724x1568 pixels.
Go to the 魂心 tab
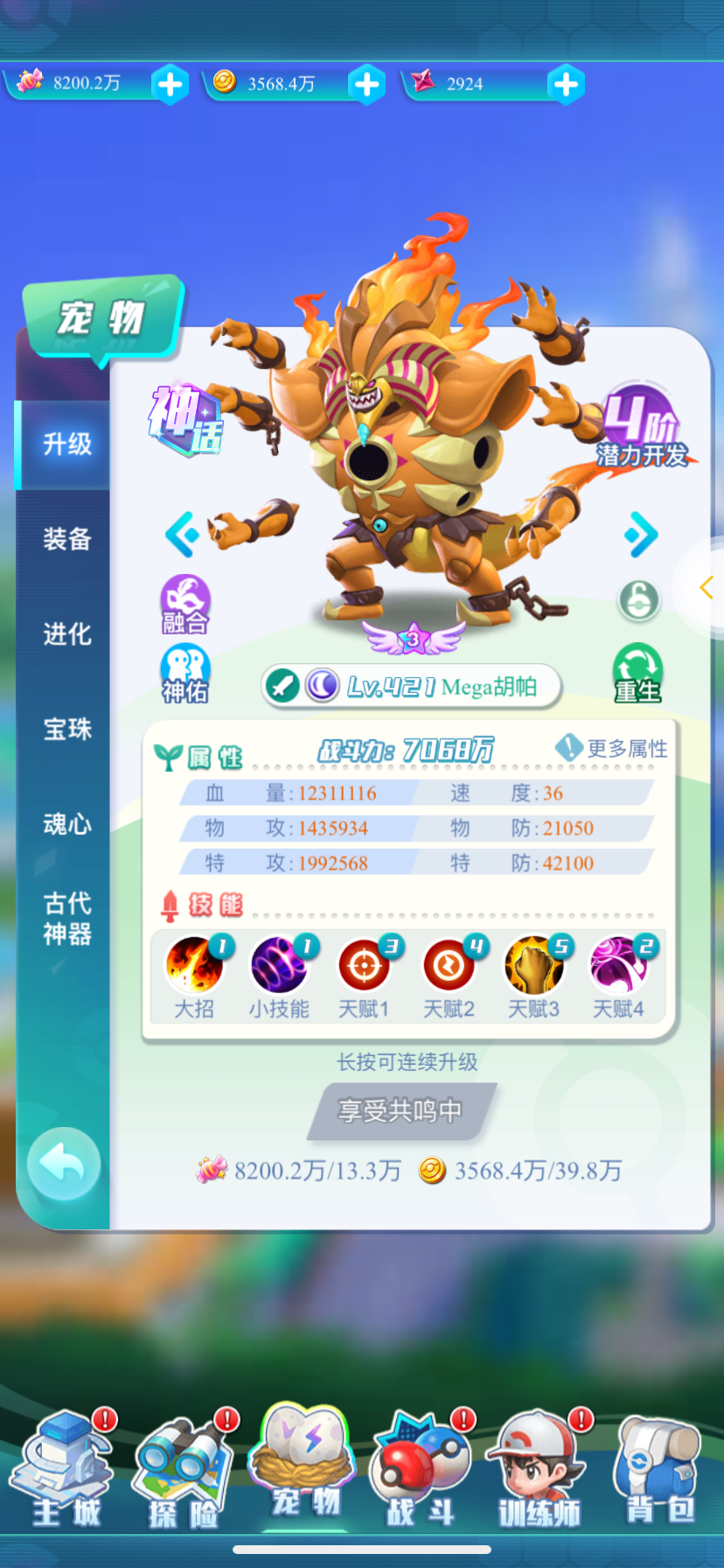pyautogui.click(x=67, y=823)
